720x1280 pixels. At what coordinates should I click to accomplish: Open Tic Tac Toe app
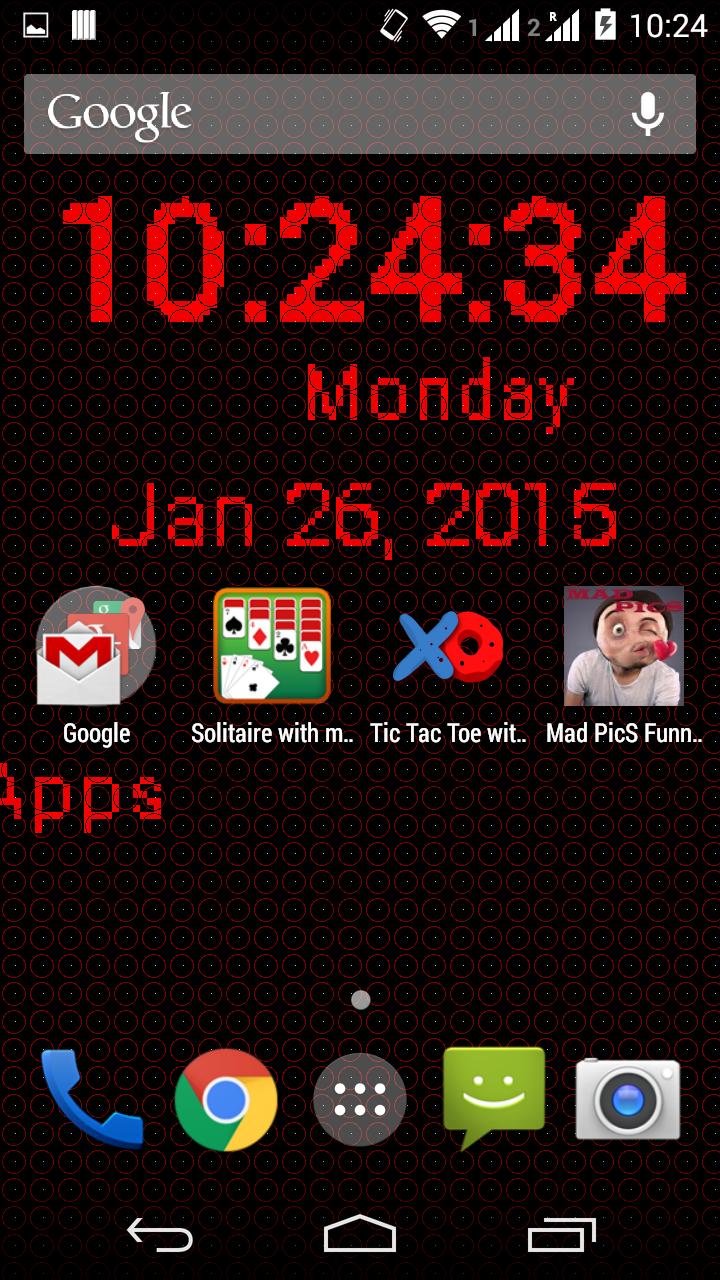tap(447, 645)
